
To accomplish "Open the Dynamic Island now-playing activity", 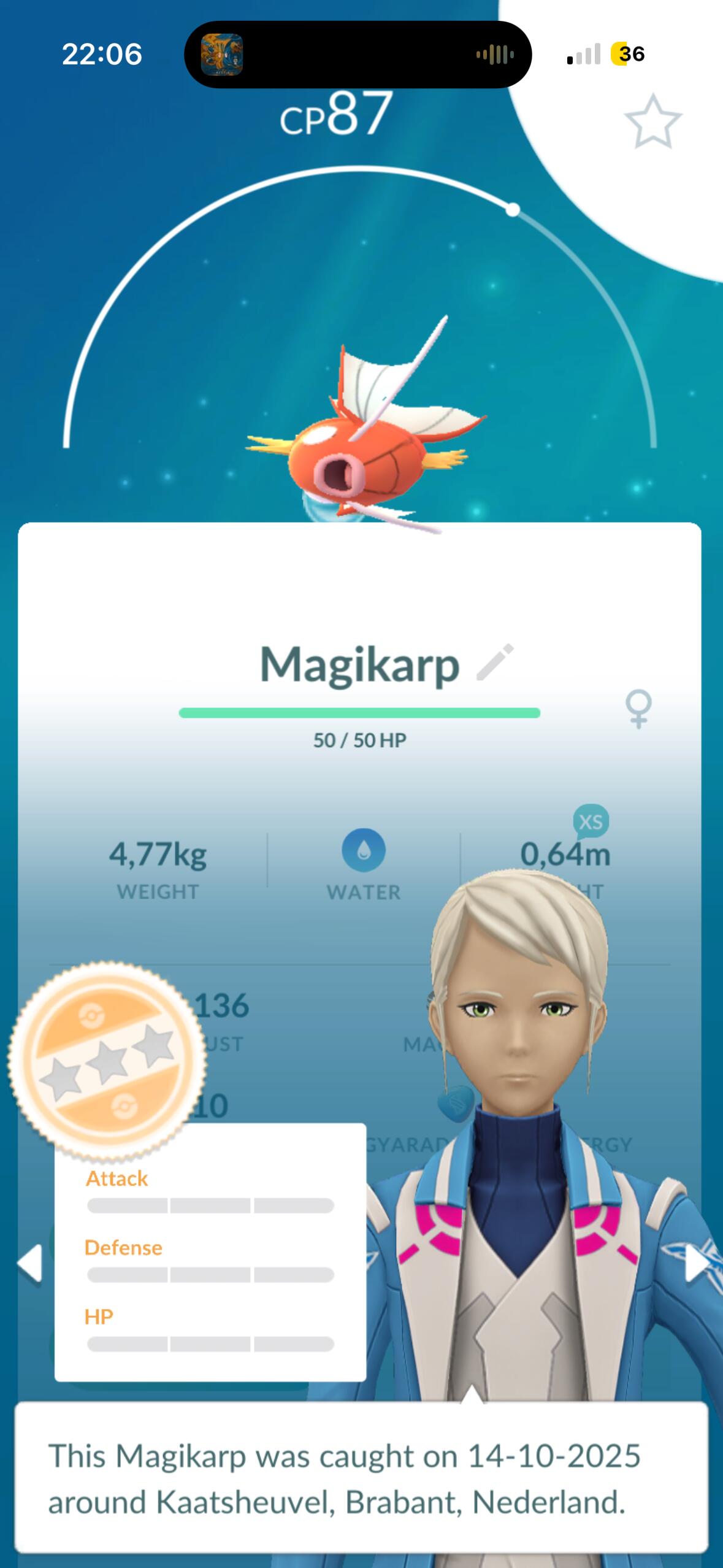I will (x=358, y=55).
